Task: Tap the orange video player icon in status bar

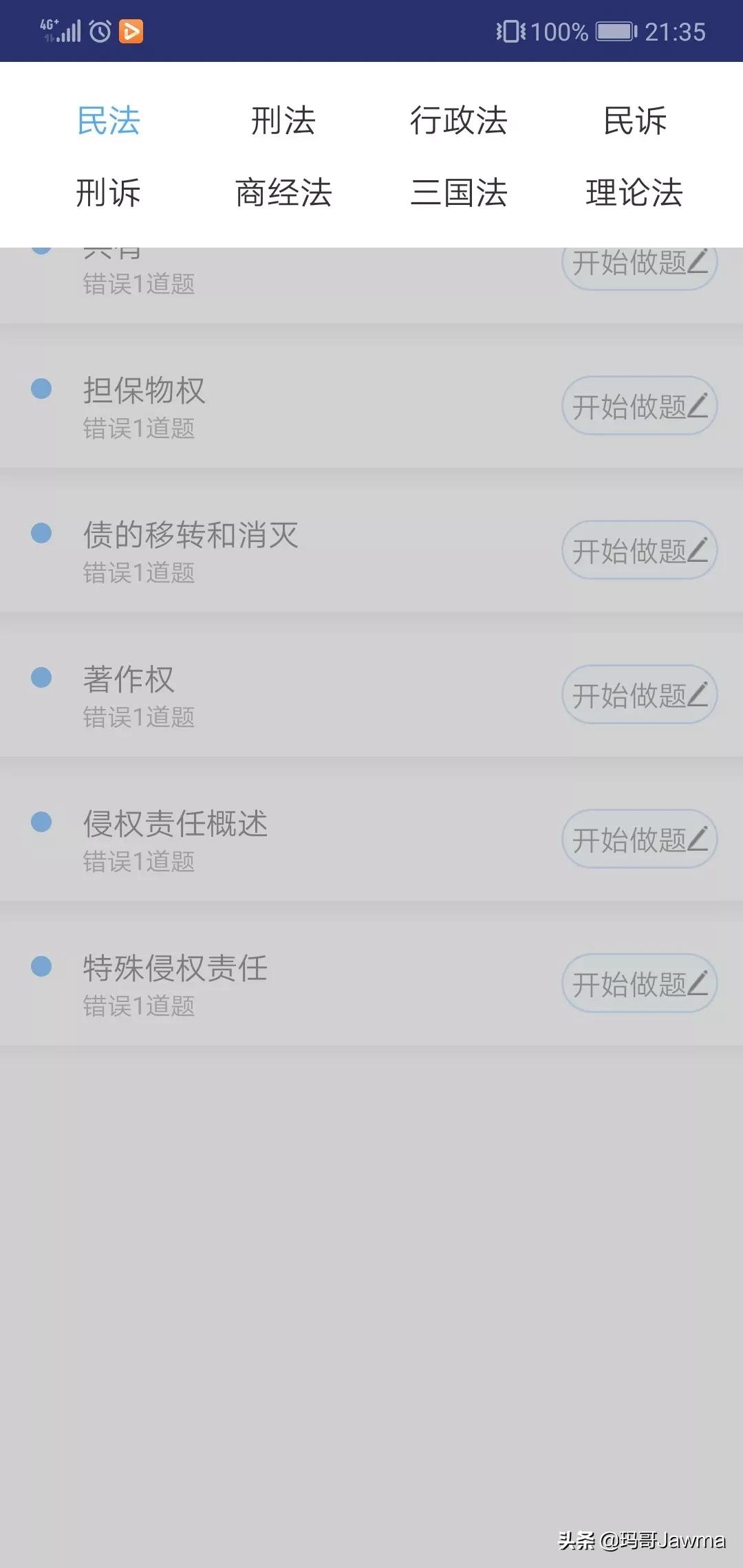Action: (131, 30)
